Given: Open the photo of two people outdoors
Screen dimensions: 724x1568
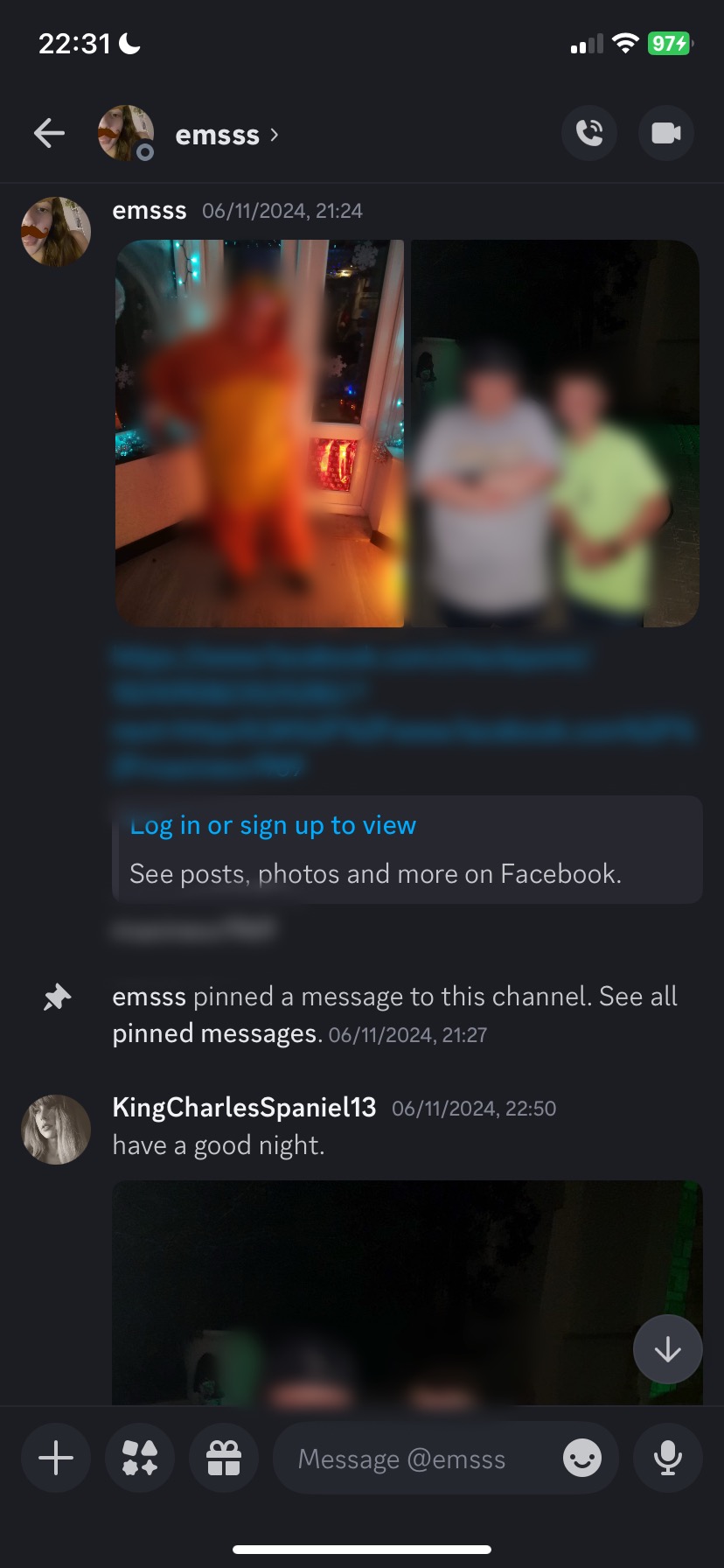Looking at the screenshot, I should pyautogui.click(x=554, y=433).
